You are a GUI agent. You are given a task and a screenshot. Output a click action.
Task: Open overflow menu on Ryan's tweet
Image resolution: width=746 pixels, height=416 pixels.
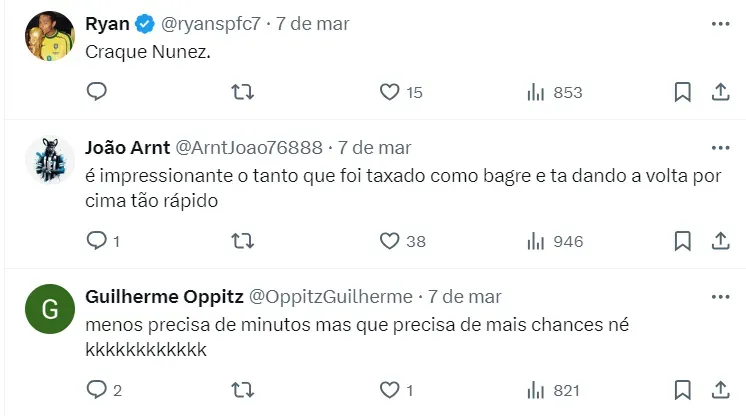(x=719, y=23)
